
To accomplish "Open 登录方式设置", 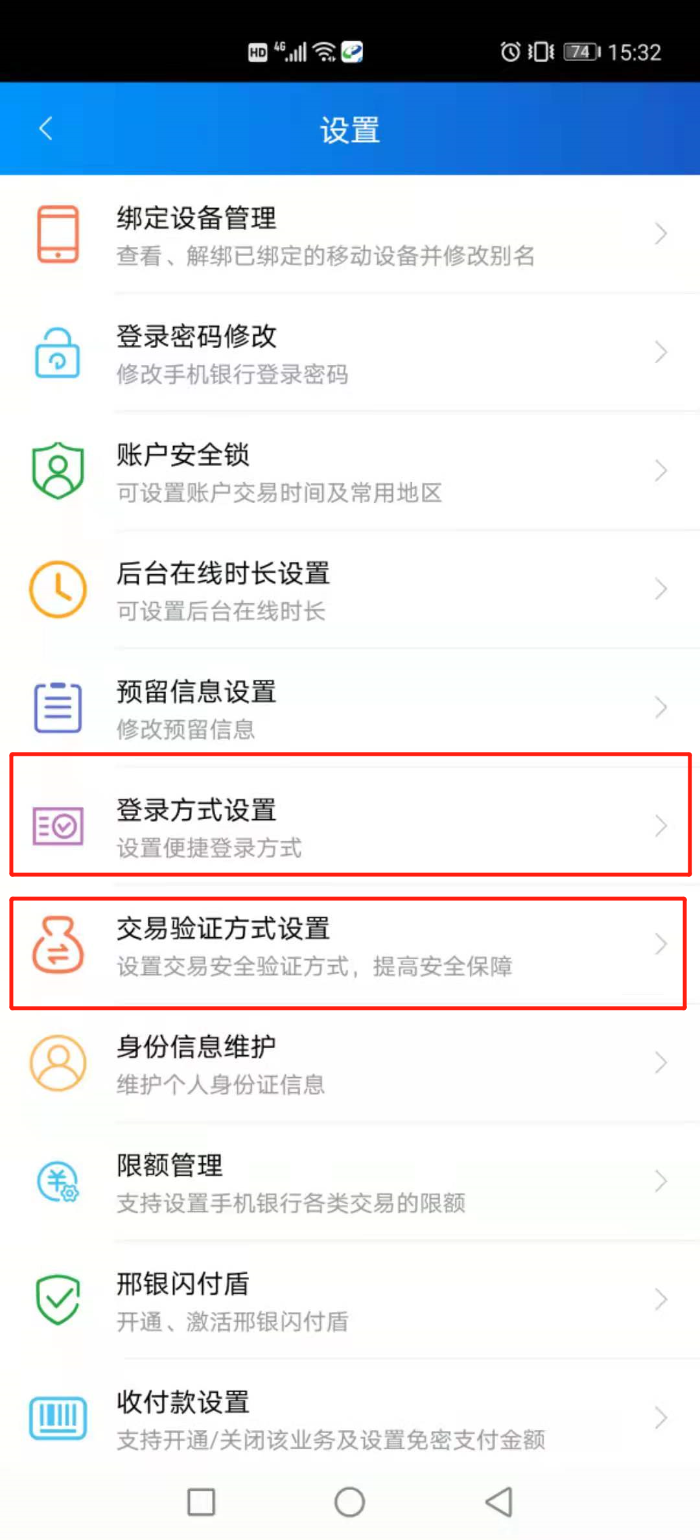I will (x=350, y=827).
